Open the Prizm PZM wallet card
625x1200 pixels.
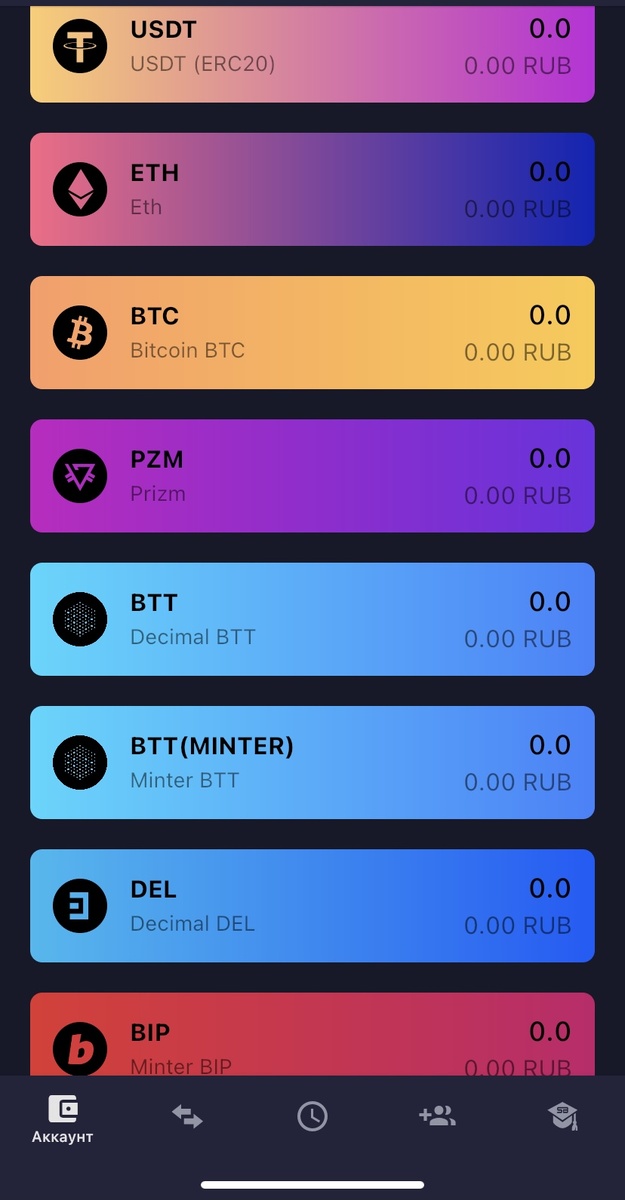tap(312, 475)
